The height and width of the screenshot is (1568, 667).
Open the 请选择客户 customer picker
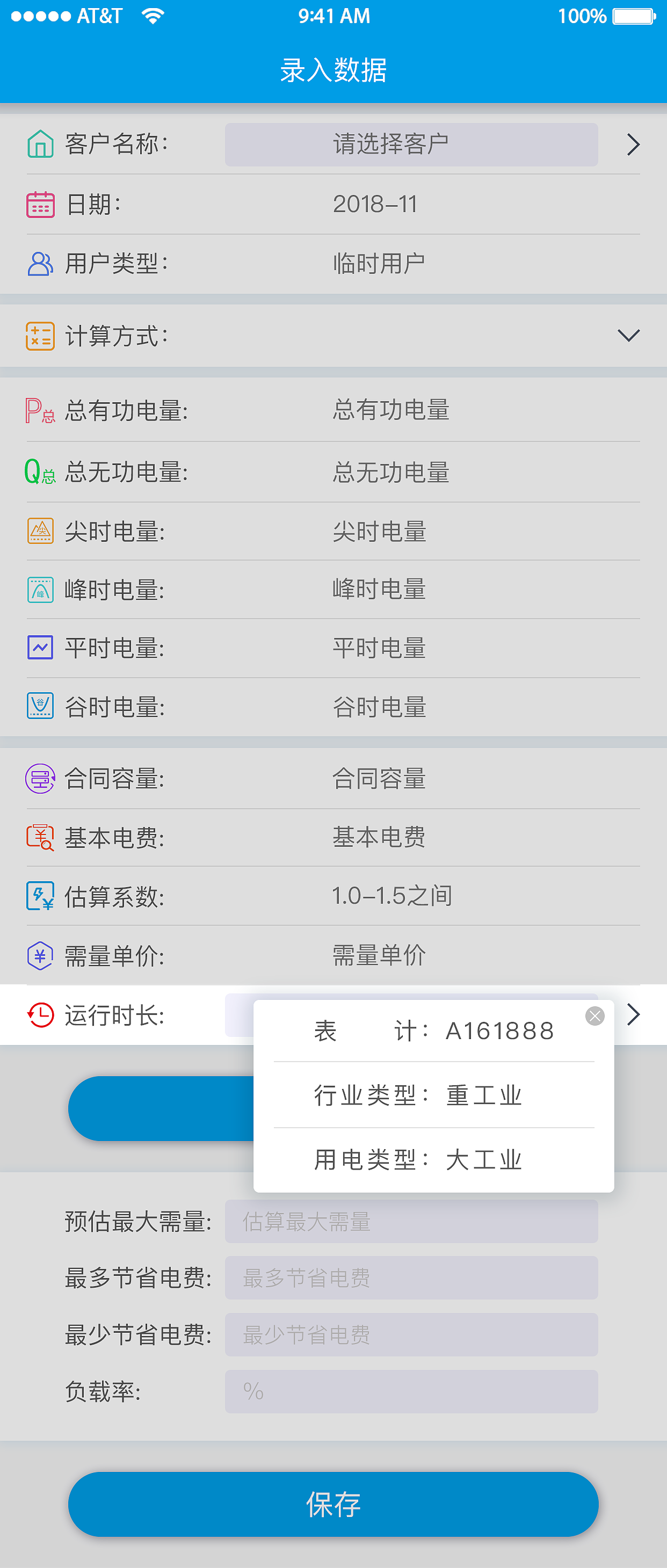point(411,145)
